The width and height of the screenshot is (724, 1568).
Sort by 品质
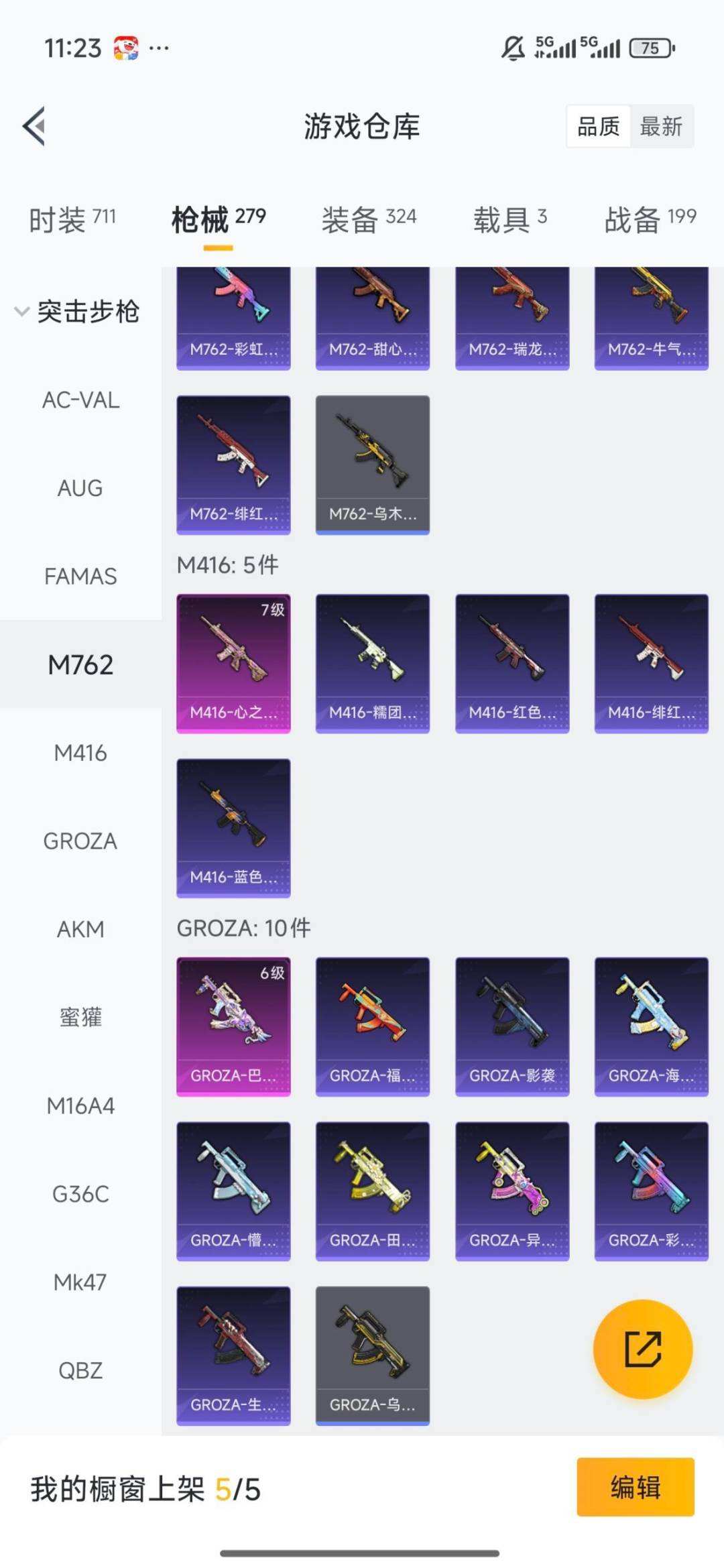(598, 126)
